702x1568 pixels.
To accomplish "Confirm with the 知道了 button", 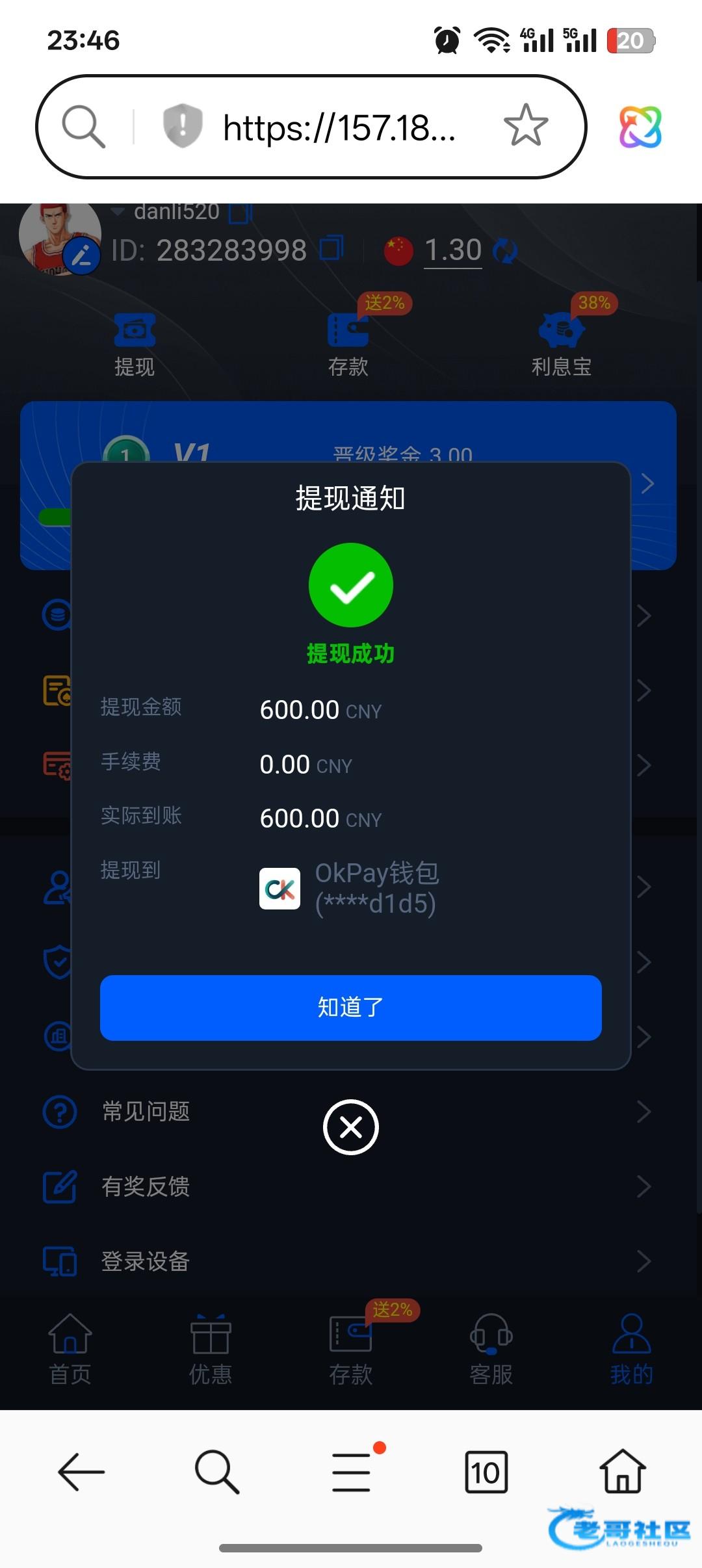I will click(350, 1007).
